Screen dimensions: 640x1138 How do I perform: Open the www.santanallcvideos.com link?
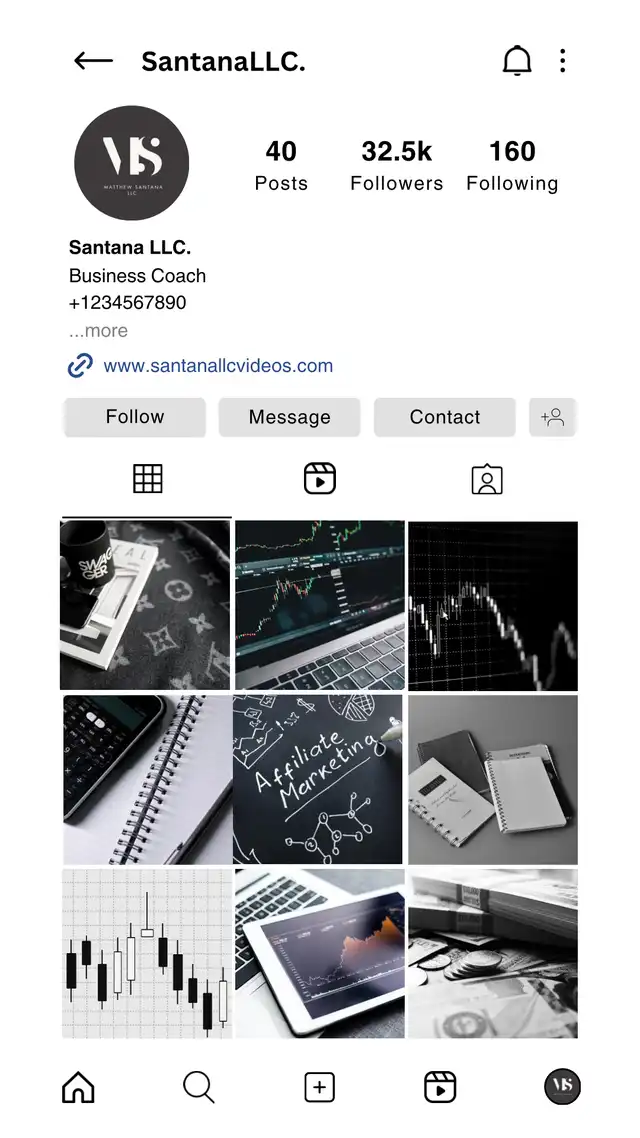(x=218, y=366)
